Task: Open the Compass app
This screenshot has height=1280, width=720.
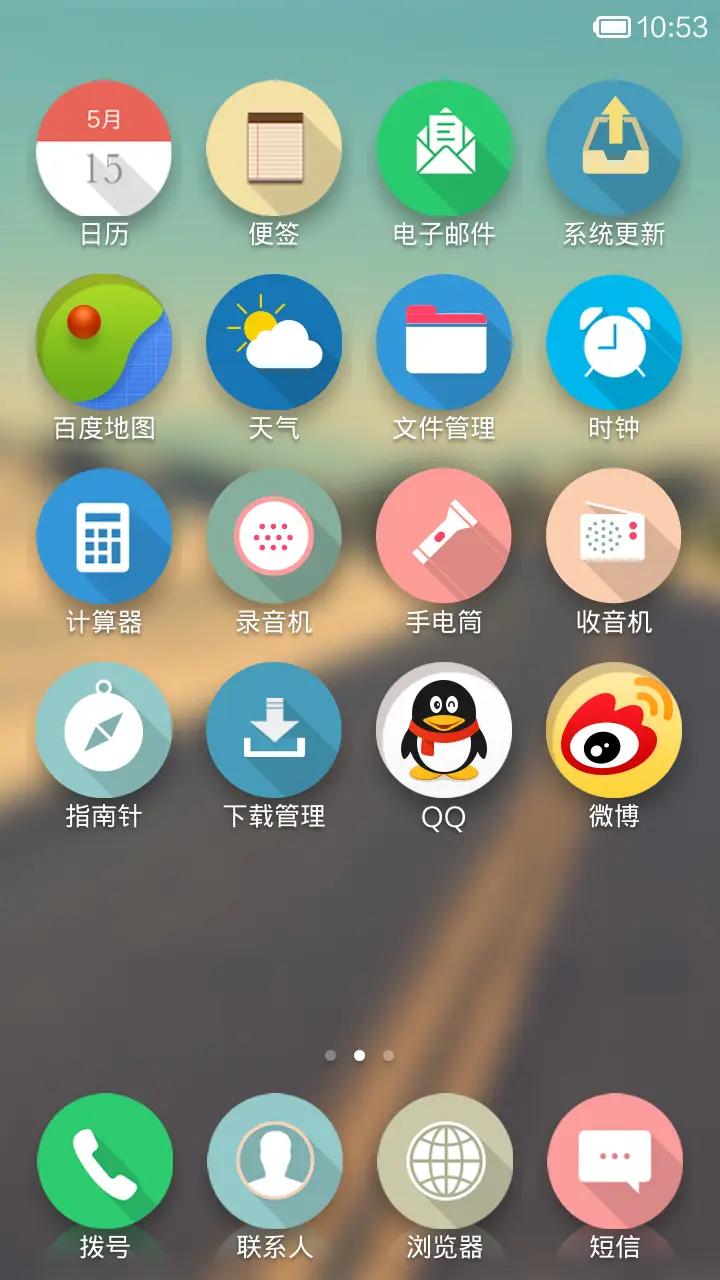Action: pyautogui.click(x=105, y=731)
